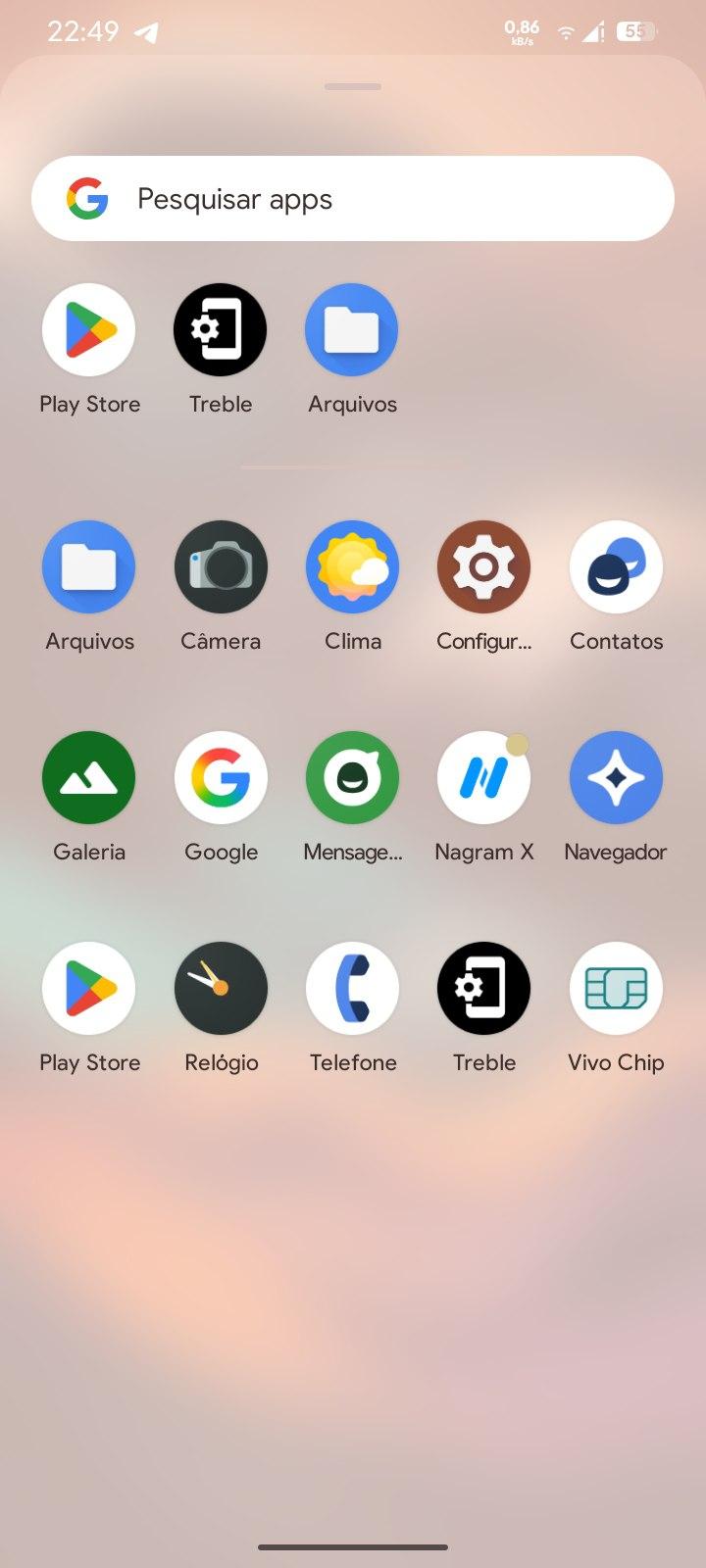Open the Google app
The width and height of the screenshot is (706, 1568).
(x=221, y=778)
